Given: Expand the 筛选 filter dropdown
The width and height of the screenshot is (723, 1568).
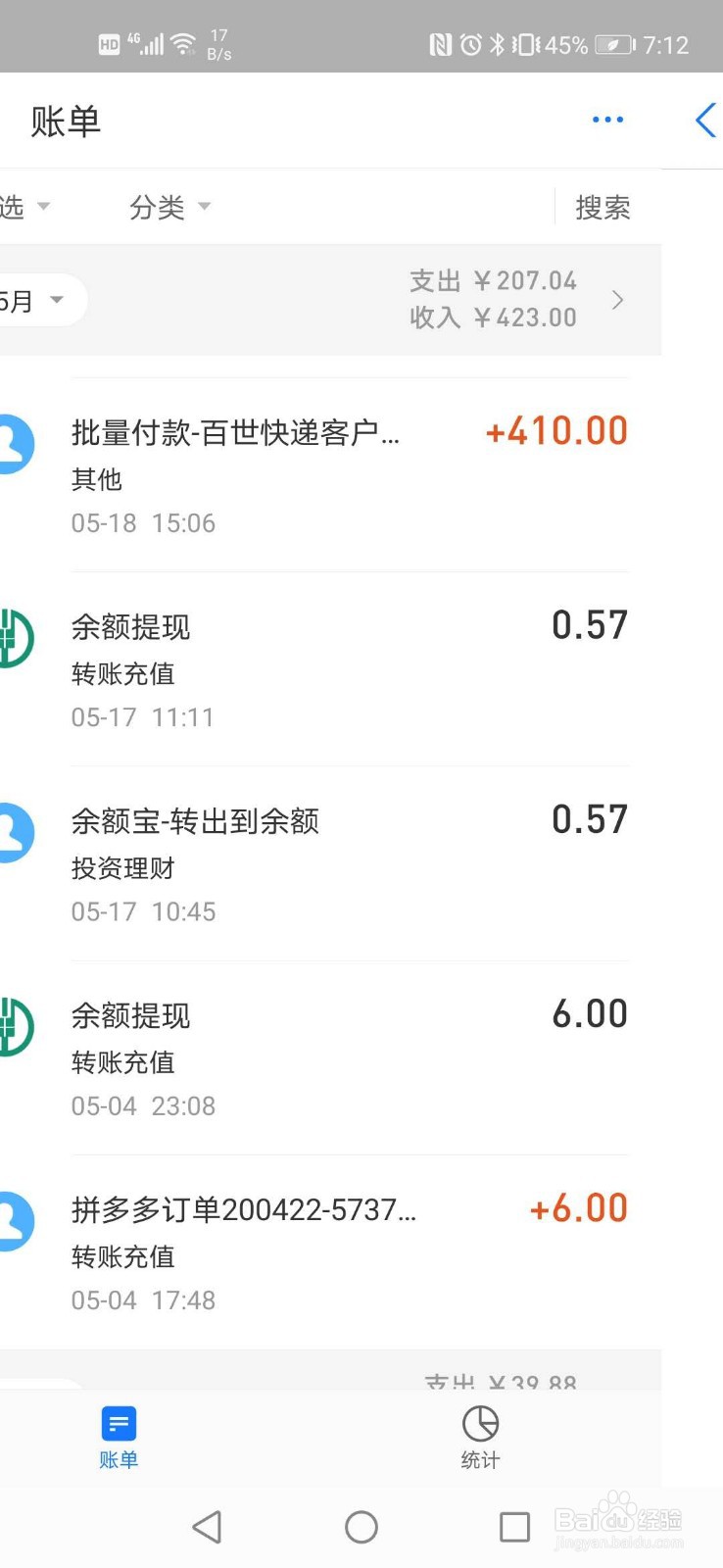Looking at the screenshot, I should click(24, 207).
